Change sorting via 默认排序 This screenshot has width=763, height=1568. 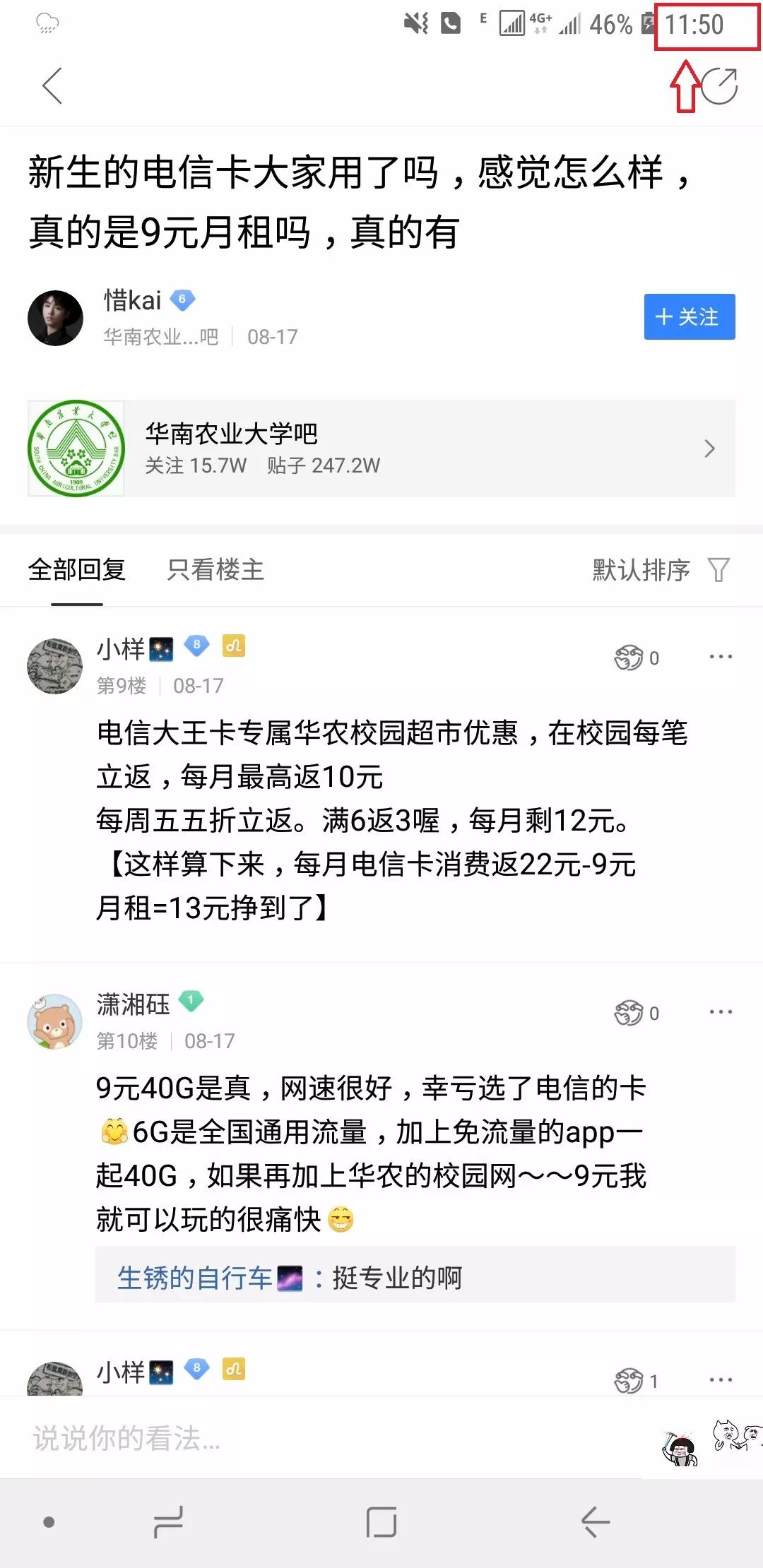click(660, 570)
